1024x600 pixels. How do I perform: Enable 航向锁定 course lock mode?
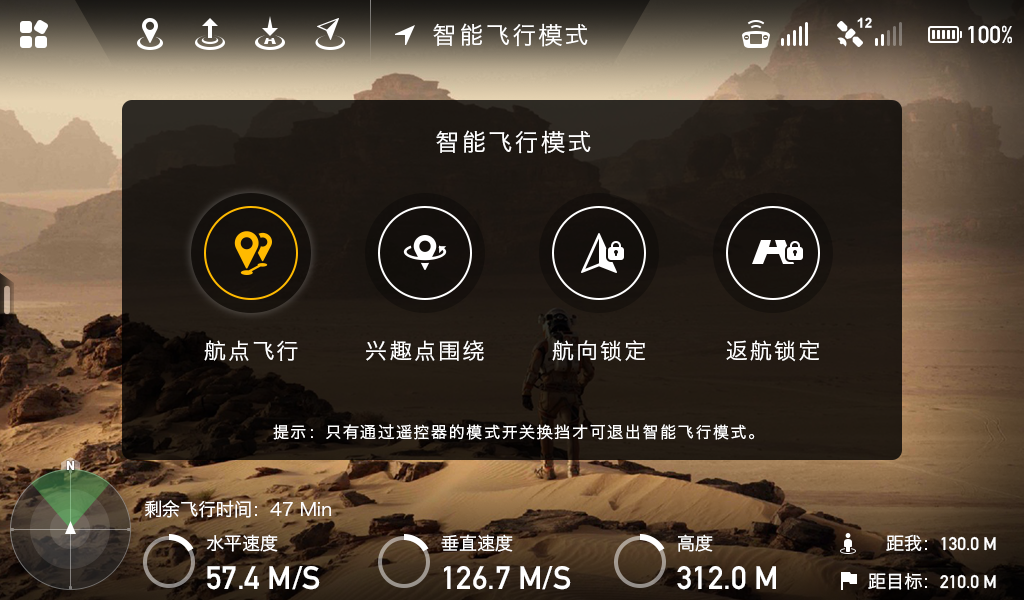click(x=599, y=253)
